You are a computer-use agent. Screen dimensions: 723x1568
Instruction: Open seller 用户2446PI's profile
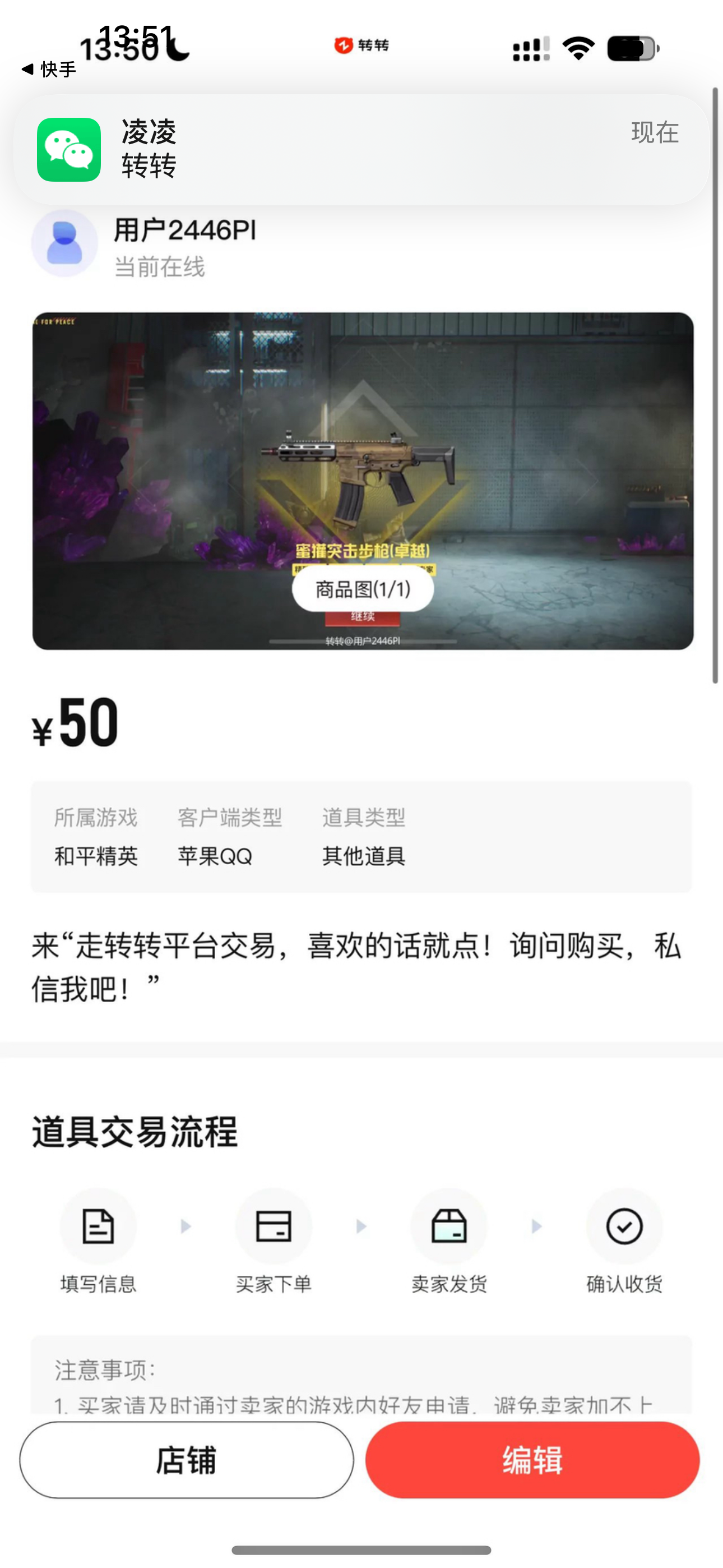143,243
